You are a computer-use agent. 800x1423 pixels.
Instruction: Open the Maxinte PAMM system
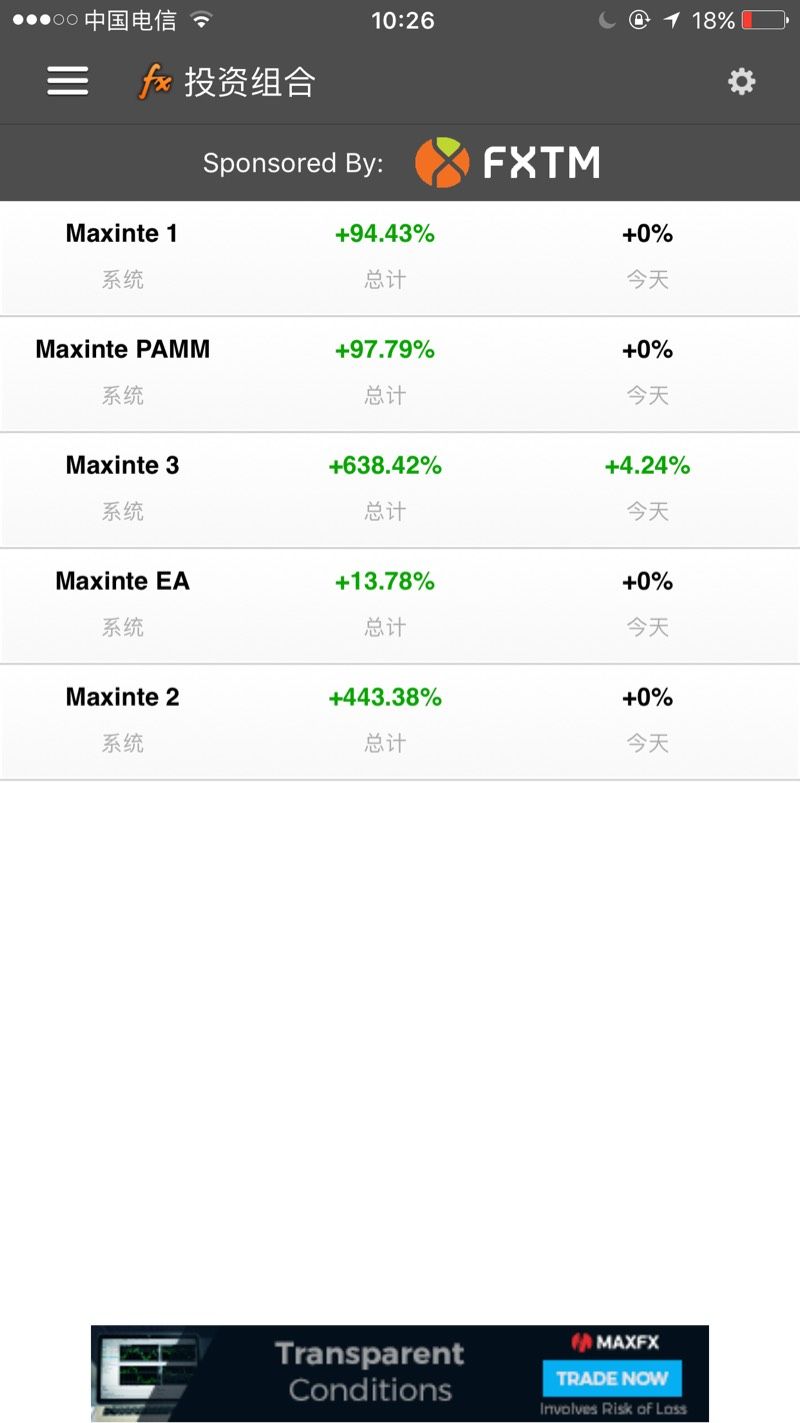pos(400,375)
